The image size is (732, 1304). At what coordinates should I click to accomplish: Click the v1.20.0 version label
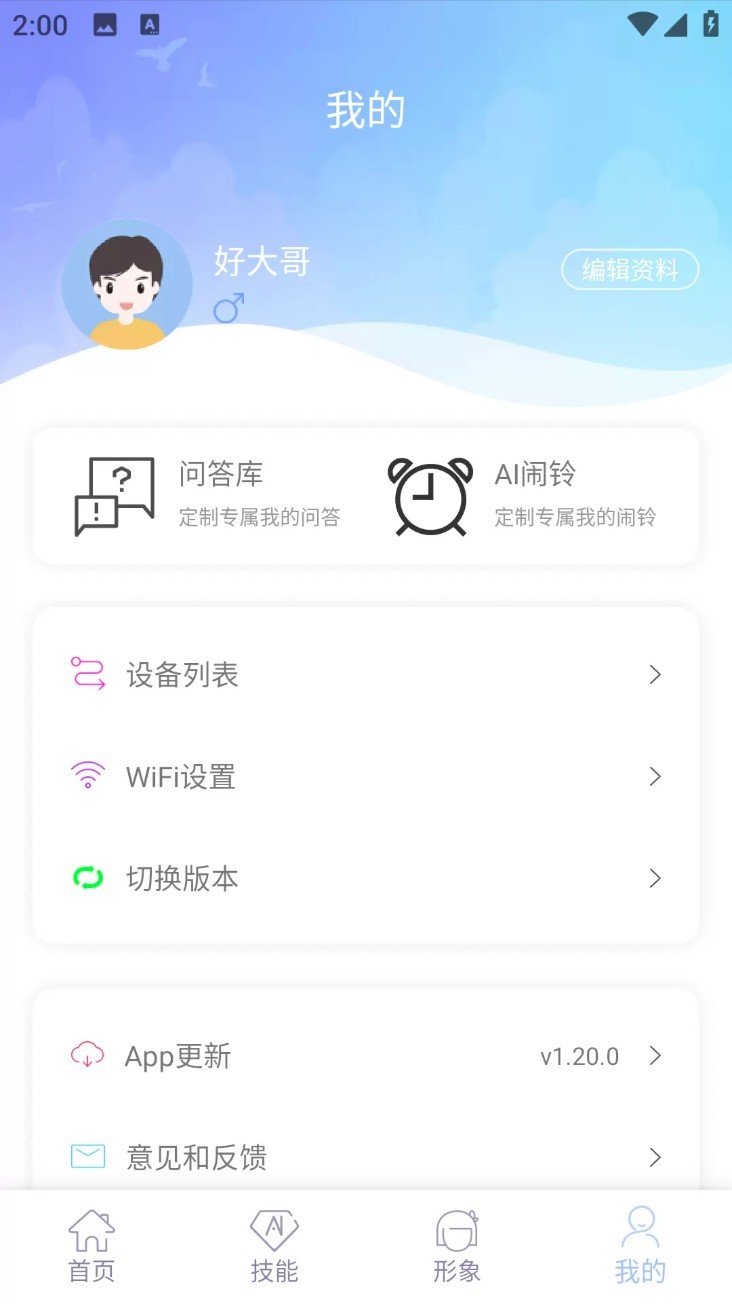[x=580, y=1056]
